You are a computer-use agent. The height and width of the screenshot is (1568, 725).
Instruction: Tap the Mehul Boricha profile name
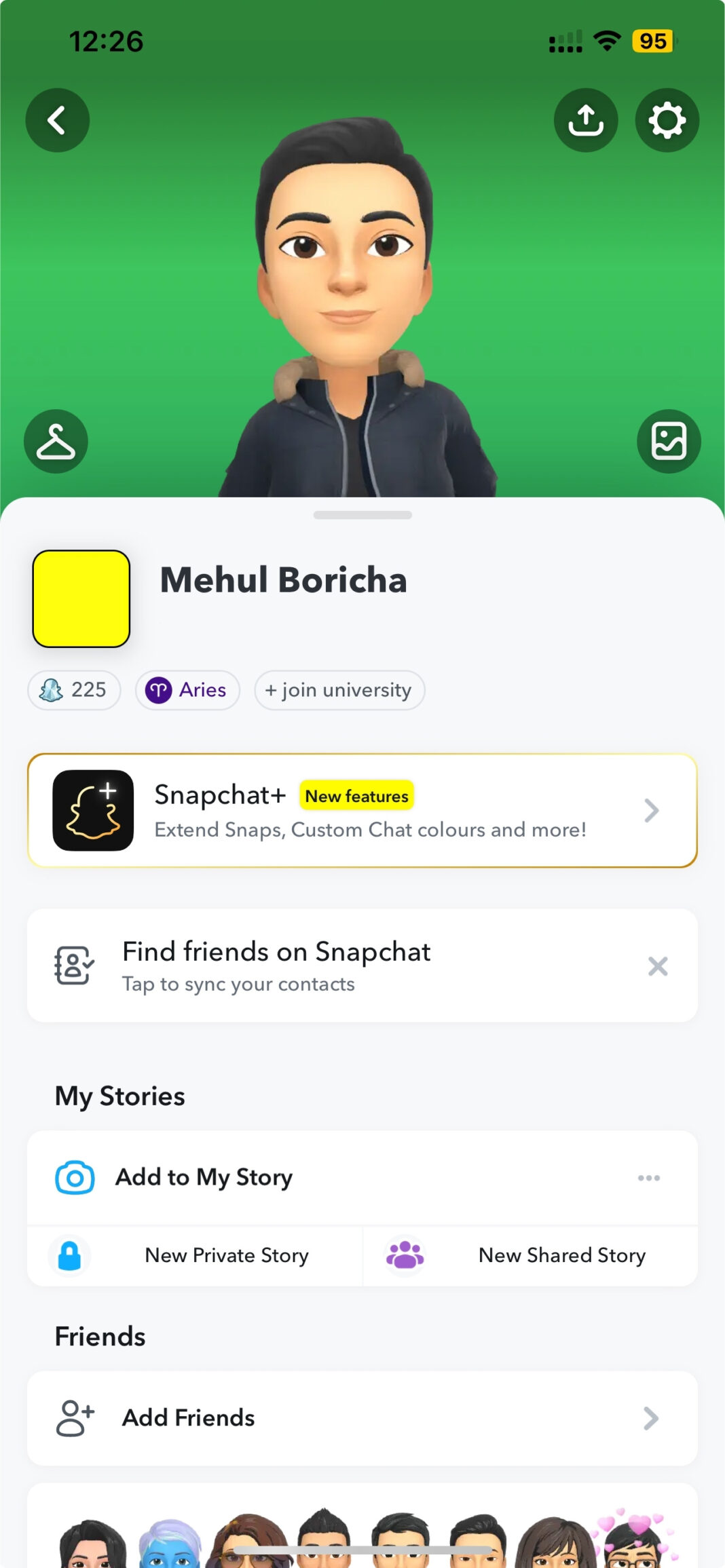(x=284, y=580)
